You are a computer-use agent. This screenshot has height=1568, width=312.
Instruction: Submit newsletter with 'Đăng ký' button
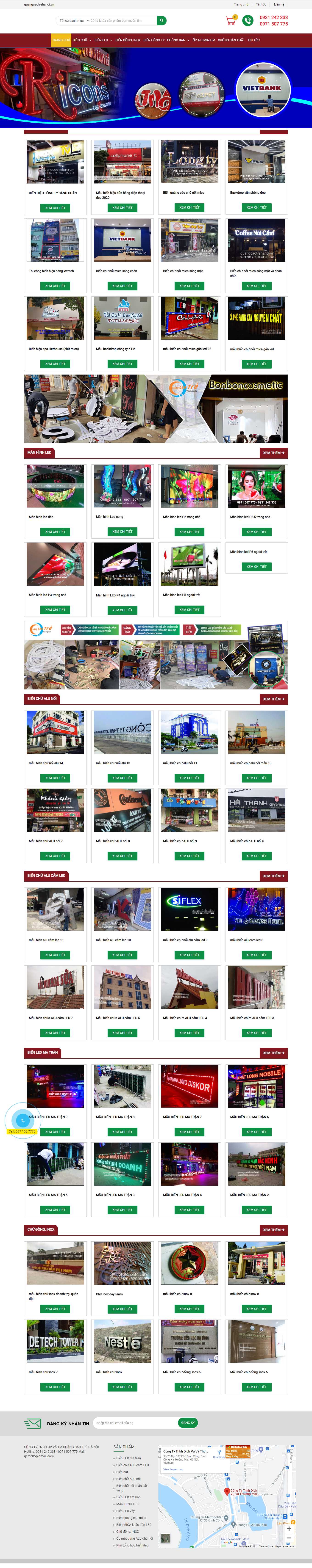click(x=188, y=1422)
